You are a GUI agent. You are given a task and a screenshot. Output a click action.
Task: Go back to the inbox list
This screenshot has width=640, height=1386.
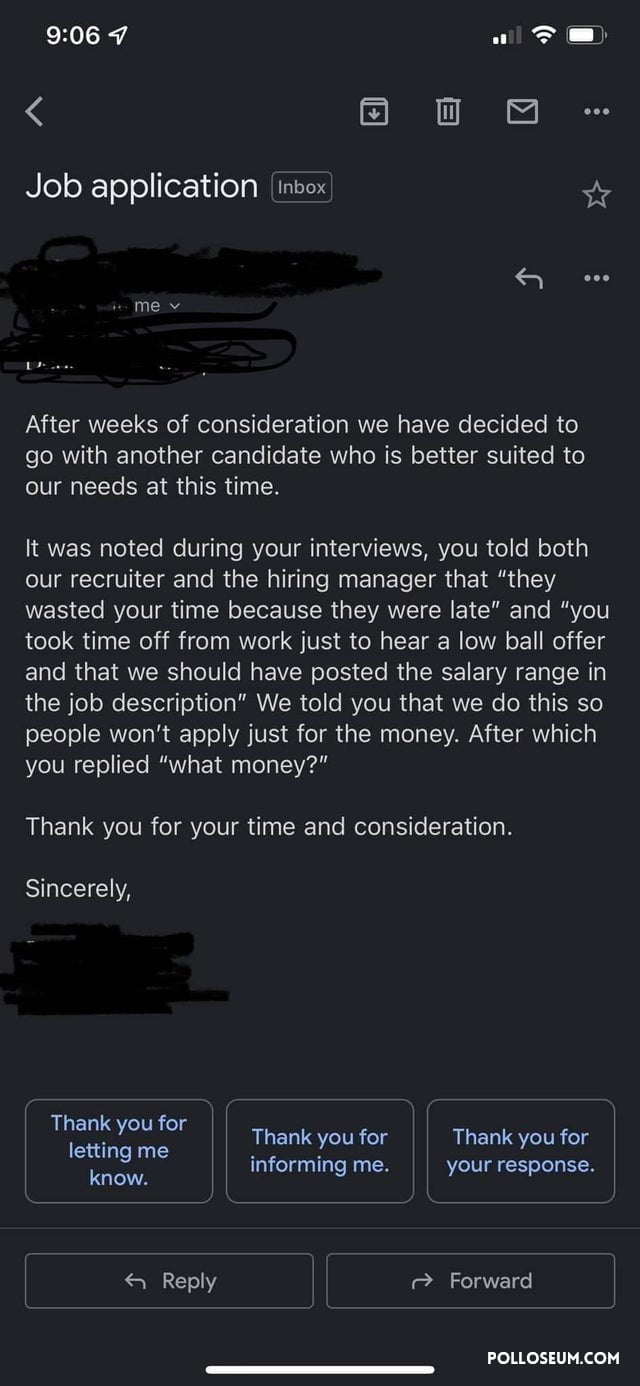[35, 111]
